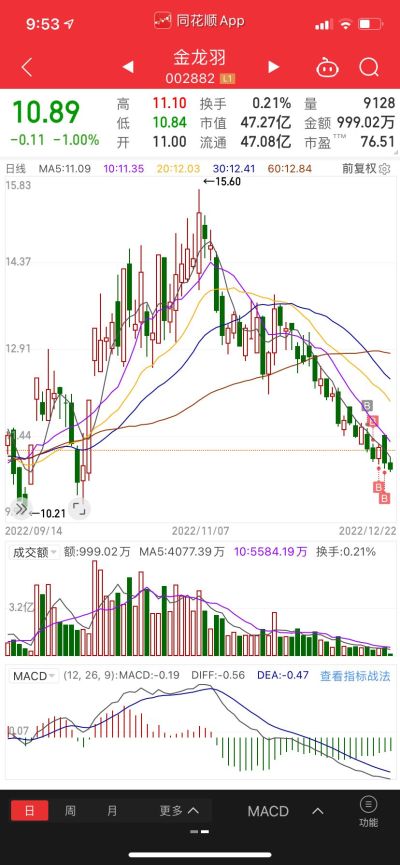View 查看指标战法 link
Screen dimensions: 400x865
coord(355,676)
